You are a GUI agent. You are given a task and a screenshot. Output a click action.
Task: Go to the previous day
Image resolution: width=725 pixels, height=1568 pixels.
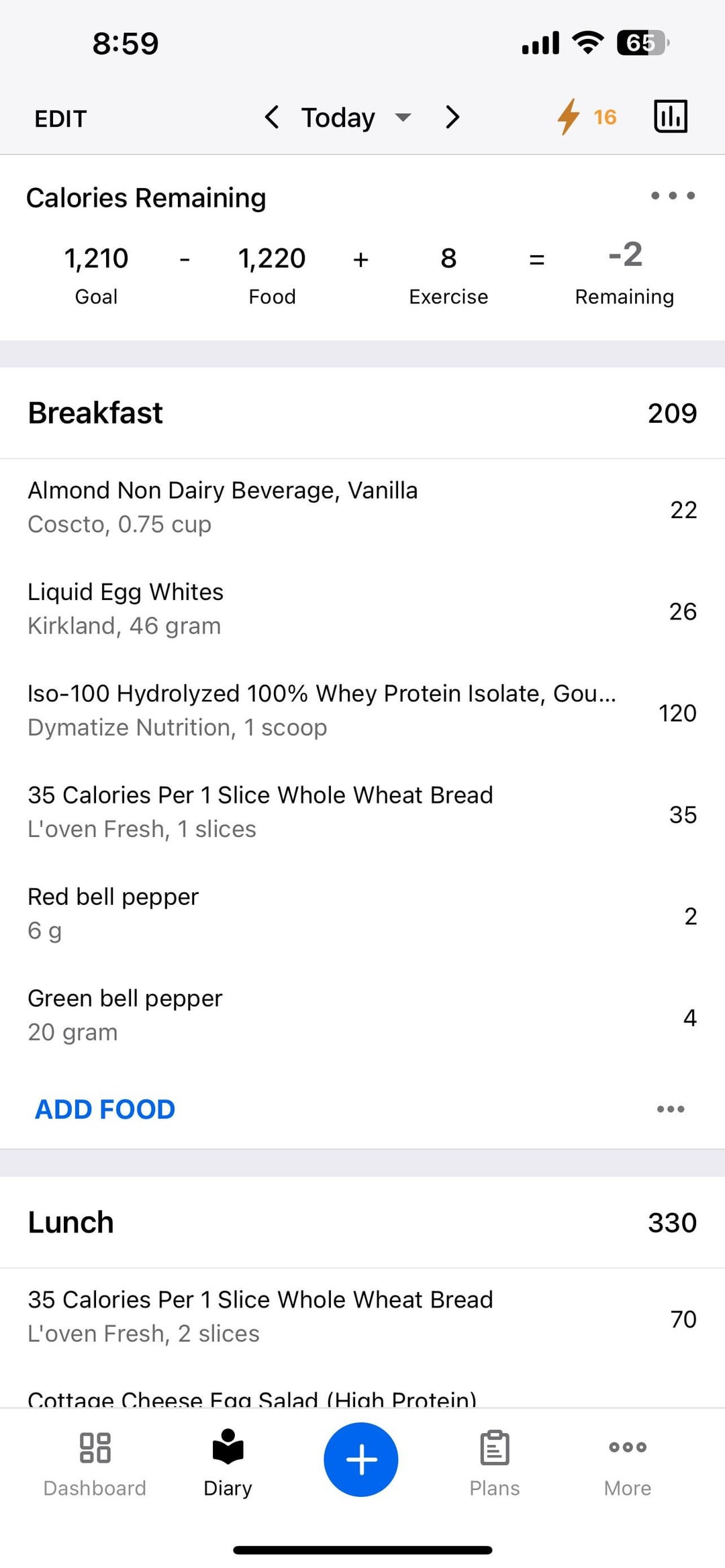[x=271, y=117]
